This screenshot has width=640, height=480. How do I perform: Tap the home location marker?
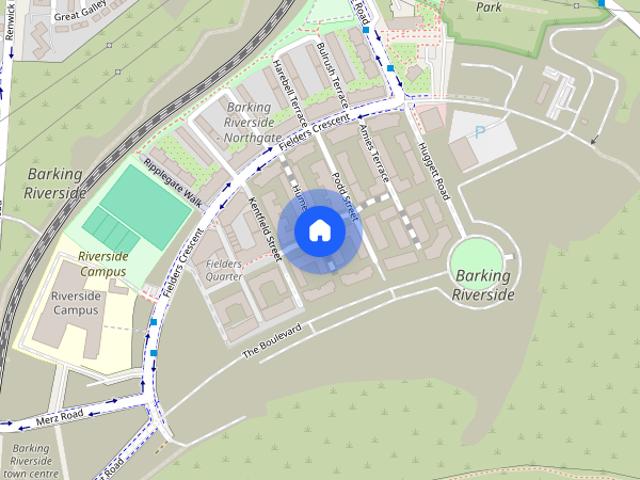(319, 231)
